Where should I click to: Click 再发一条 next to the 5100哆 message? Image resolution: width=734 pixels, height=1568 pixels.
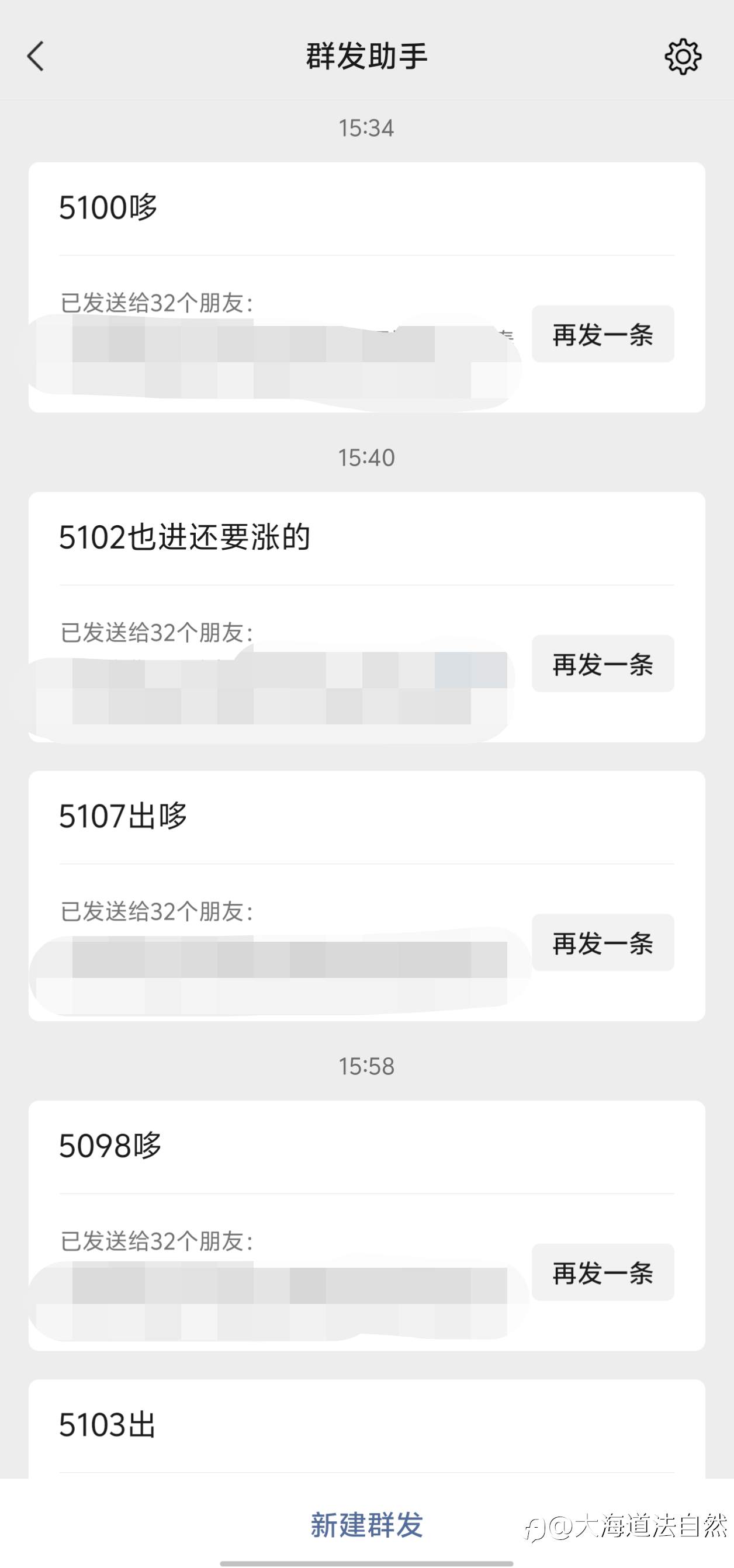[x=603, y=335]
